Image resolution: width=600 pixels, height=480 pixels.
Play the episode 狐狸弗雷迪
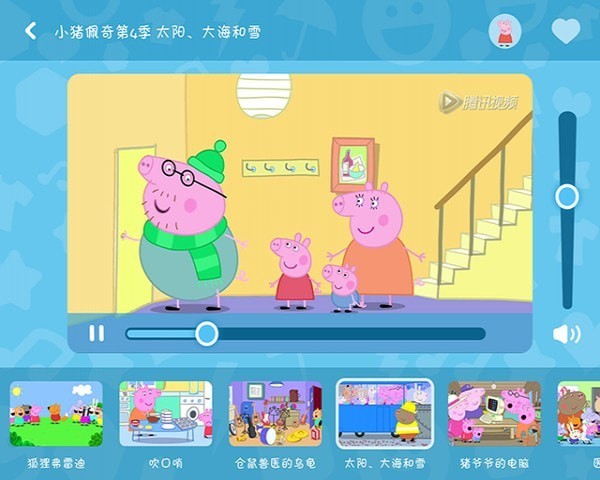[56, 414]
